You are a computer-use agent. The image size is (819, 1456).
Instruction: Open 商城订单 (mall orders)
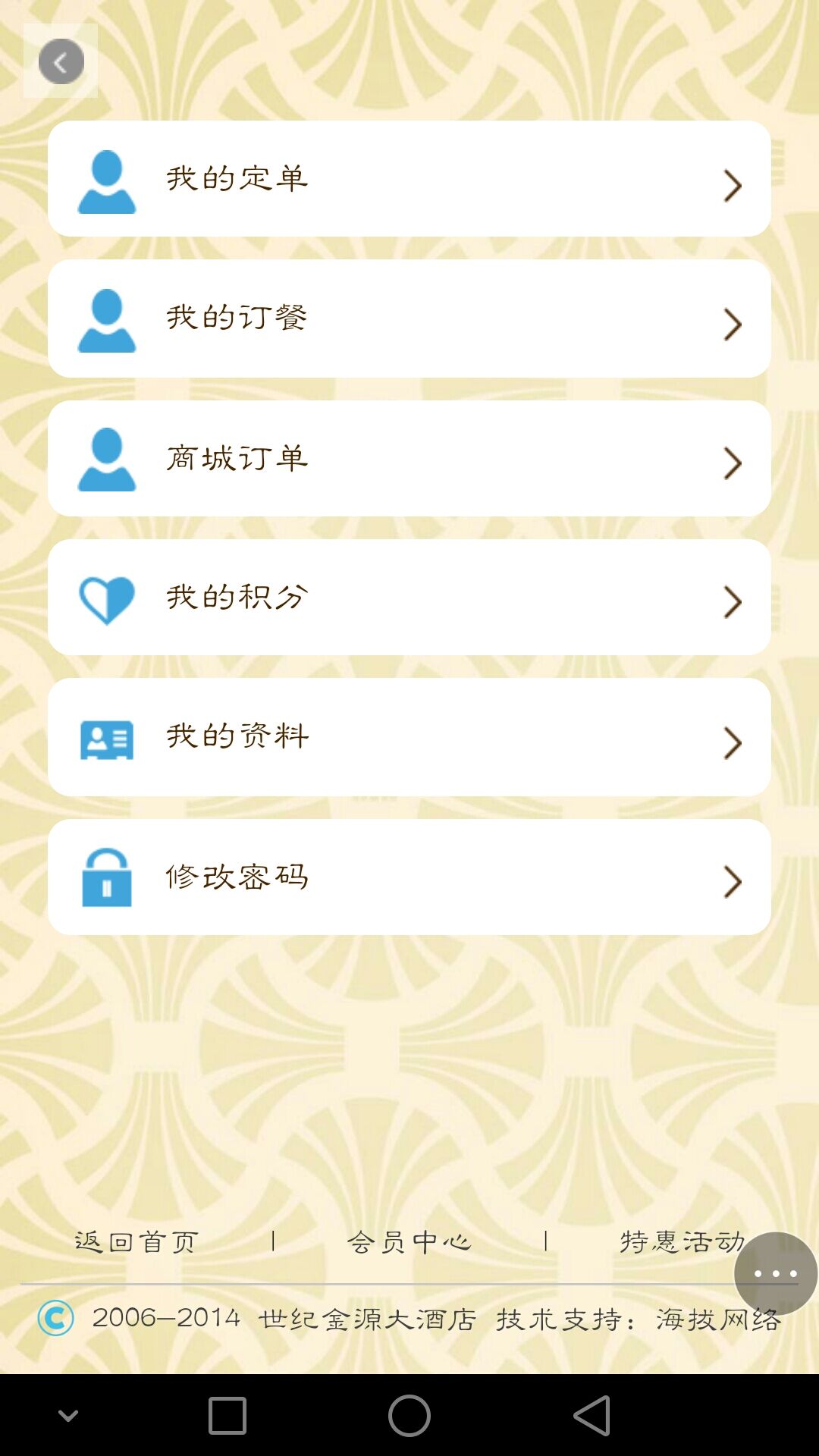tap(409, 459)
